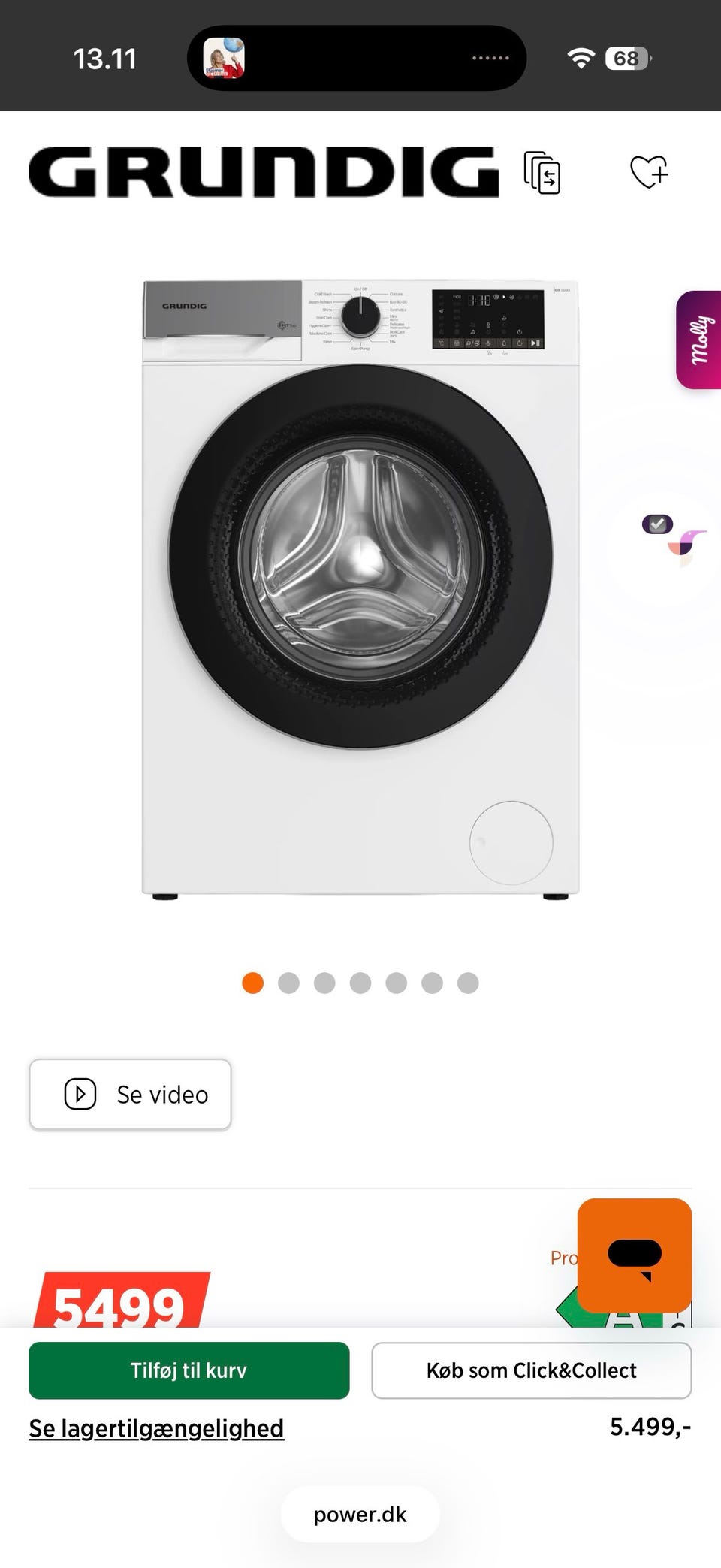Tap Tilføj til kurv
721x1568 pixels.
189,1370
